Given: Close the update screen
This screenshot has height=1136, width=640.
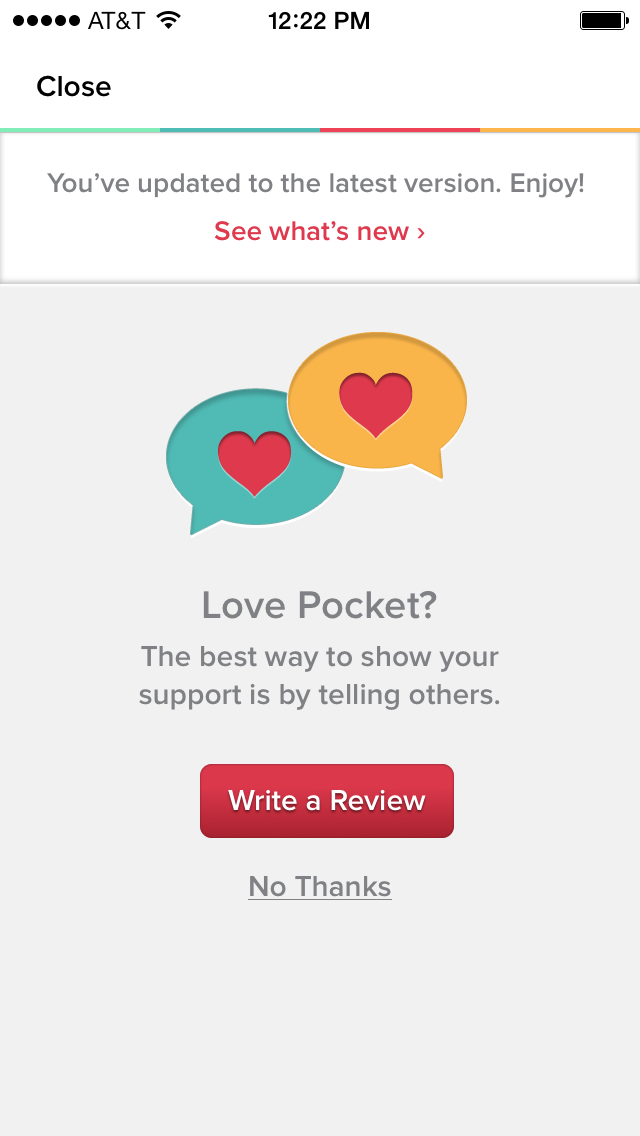Looking at the screenshot, I should 73,87.
